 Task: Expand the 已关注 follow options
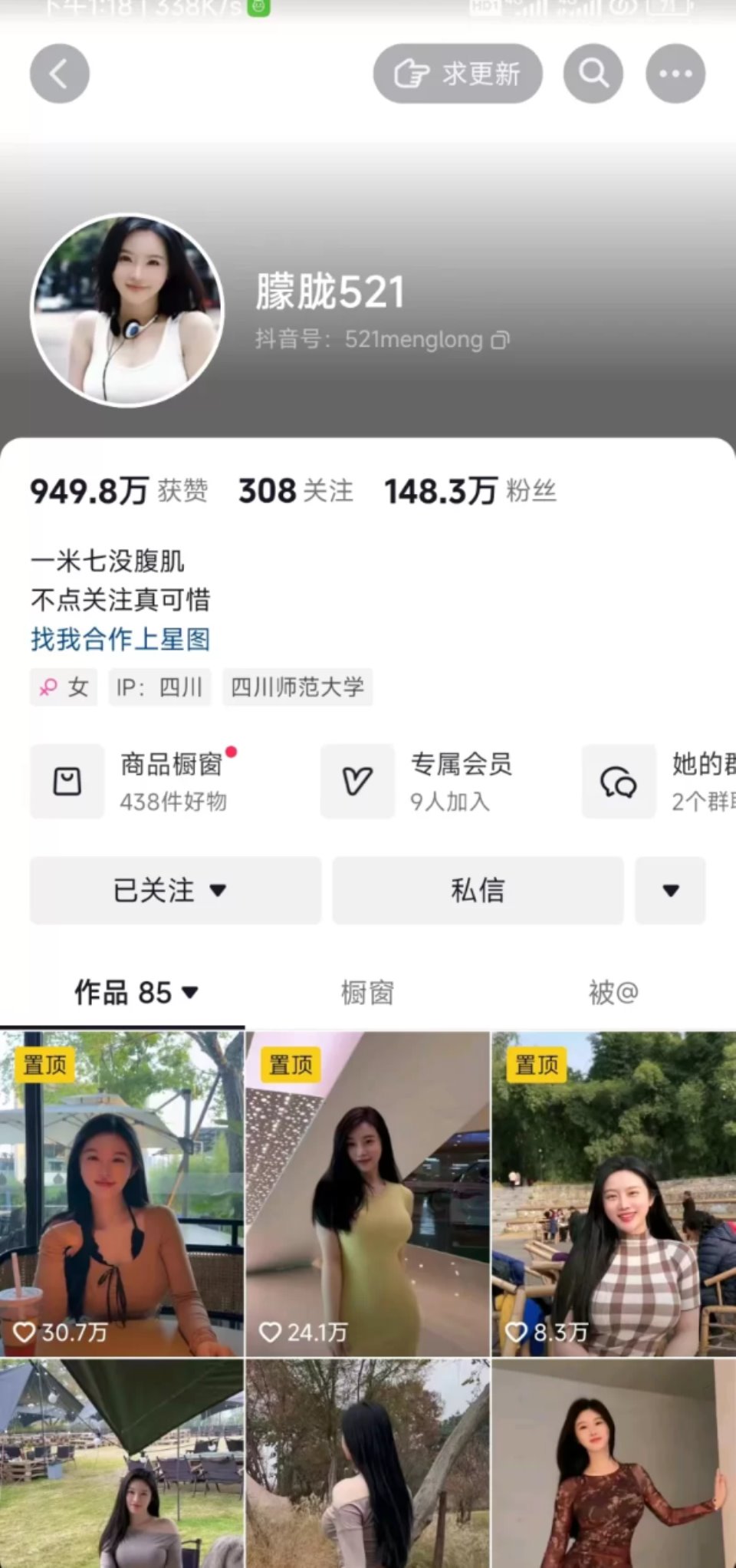coord(175,891)
